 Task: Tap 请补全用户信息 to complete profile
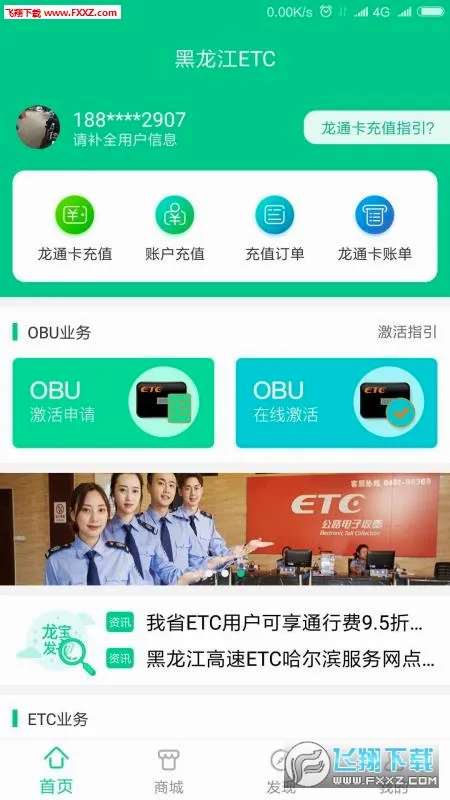[x=125, y=140]
